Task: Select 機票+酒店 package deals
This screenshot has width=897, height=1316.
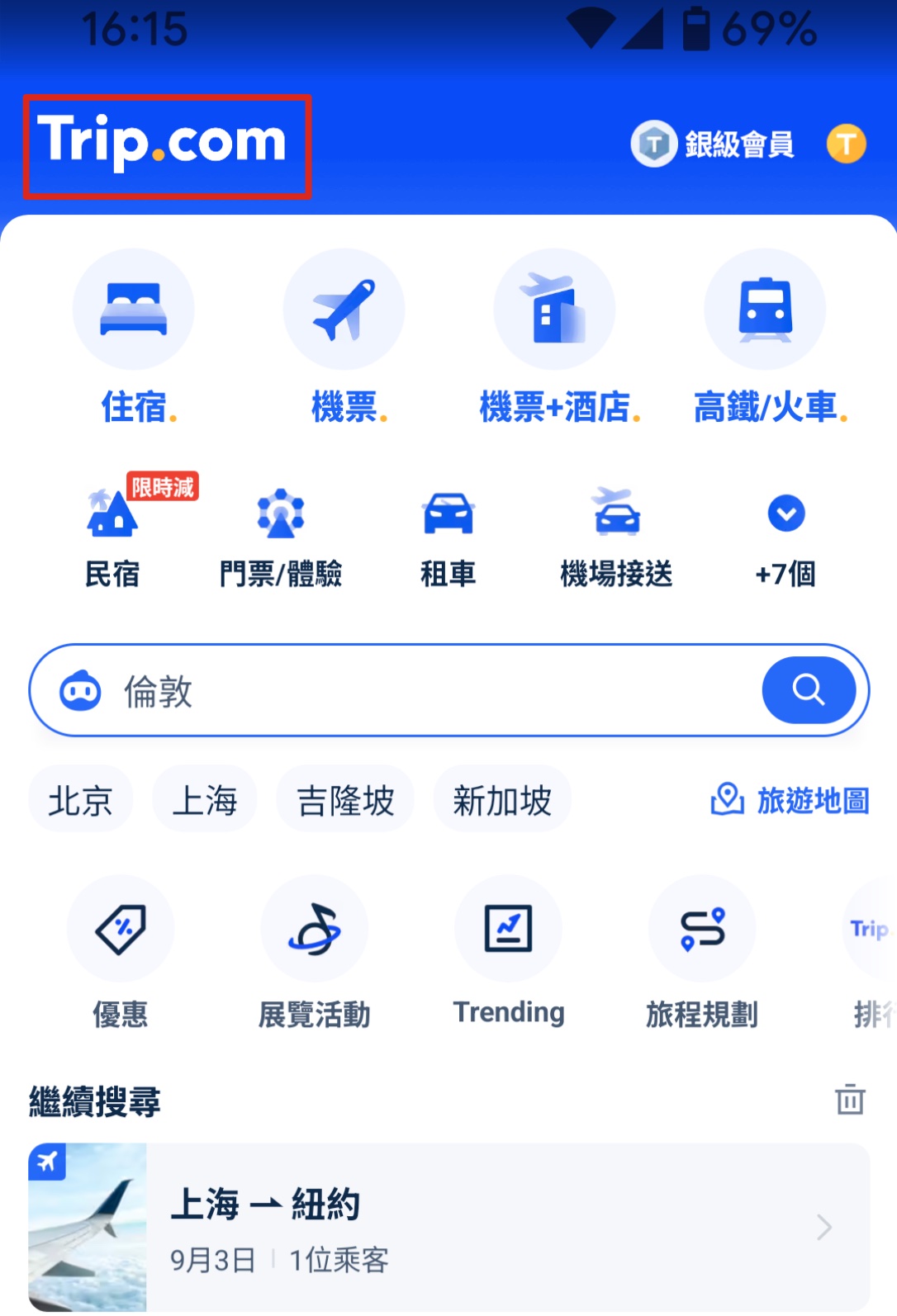Action: (555, 336)
